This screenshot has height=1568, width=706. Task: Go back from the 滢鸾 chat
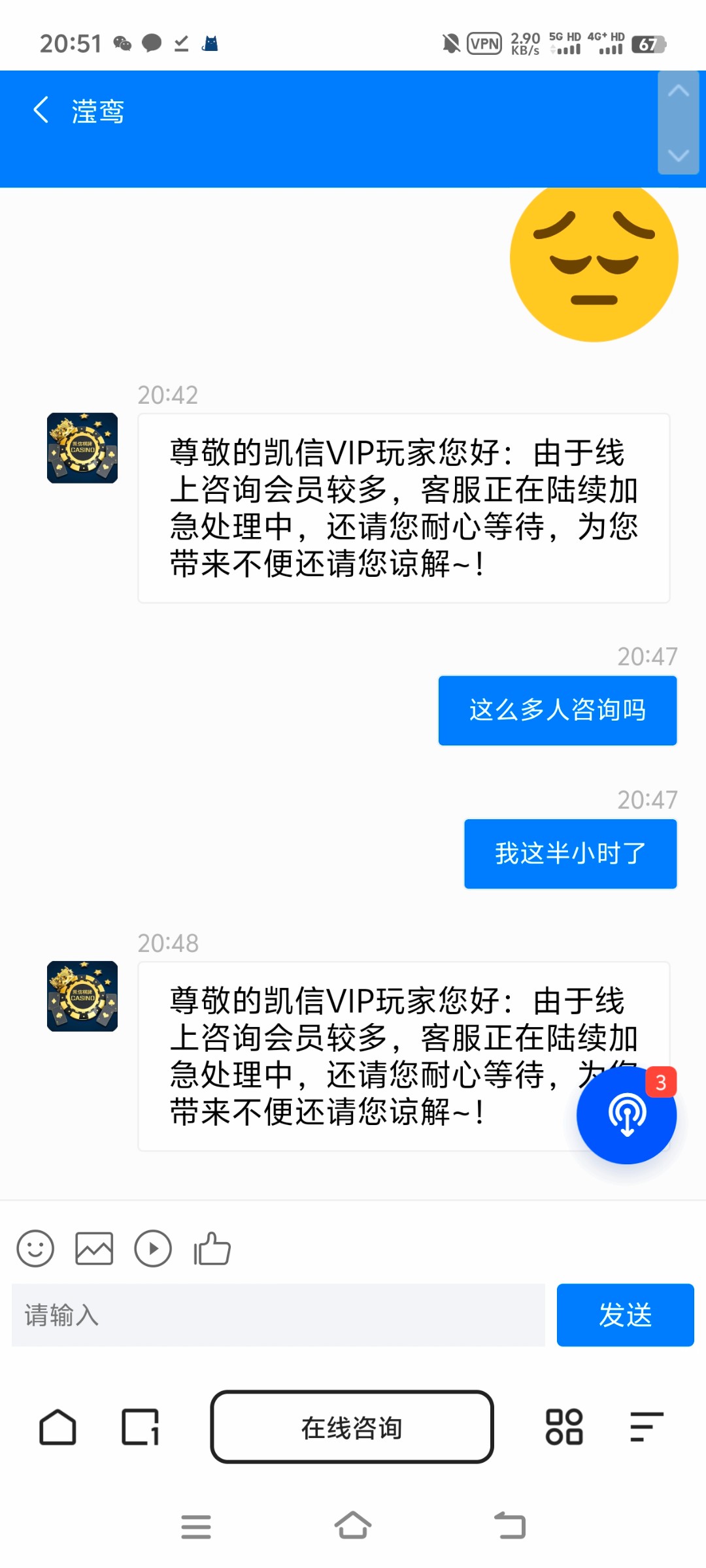pyautogui.click(x=41, y=110)
